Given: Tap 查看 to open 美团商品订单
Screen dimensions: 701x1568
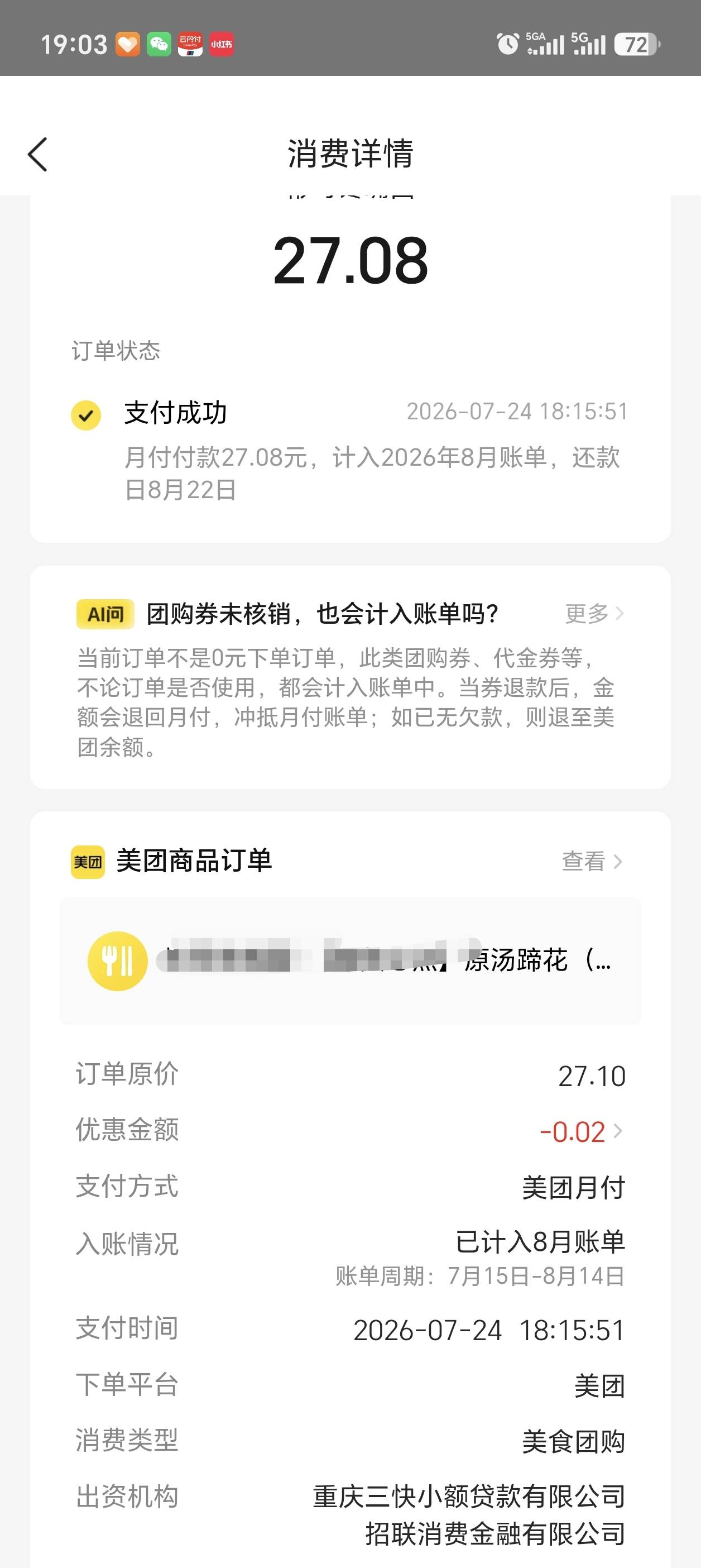Looking at the screenshot, I should [592, 861].
